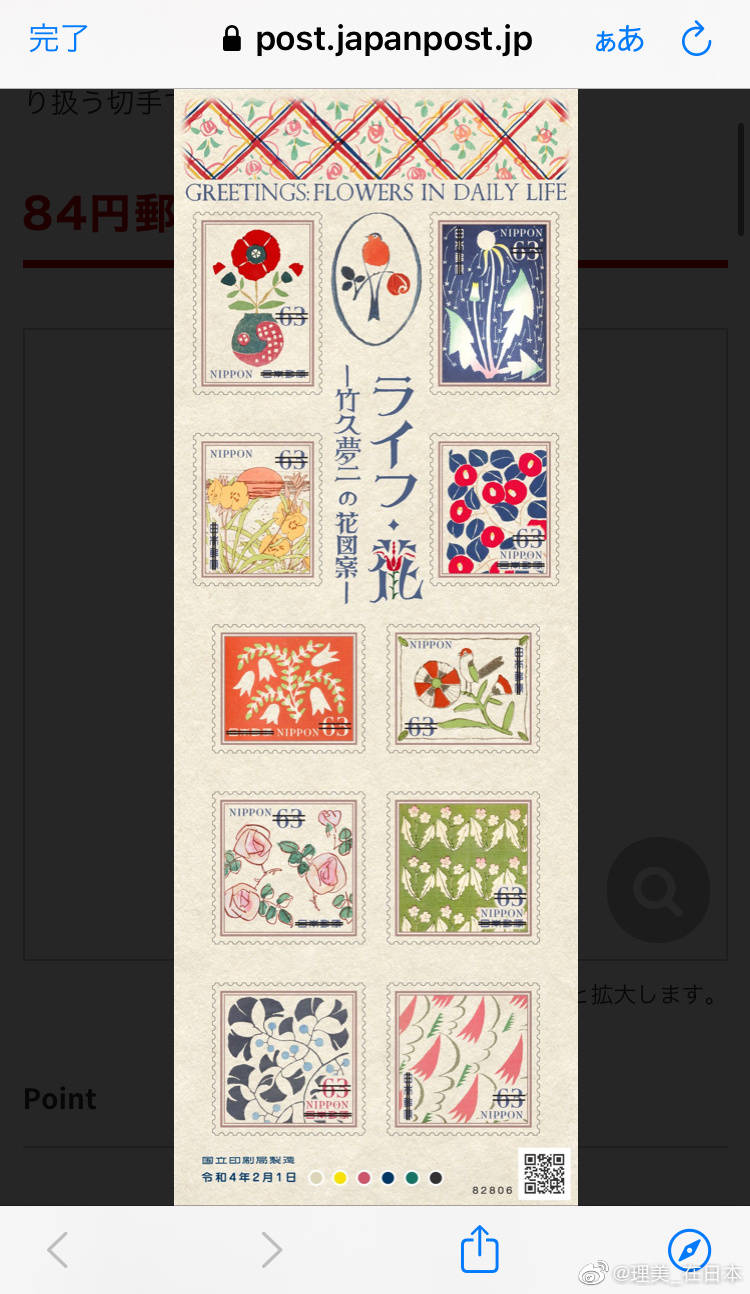Go forward to the next page

click(271, 1249)
